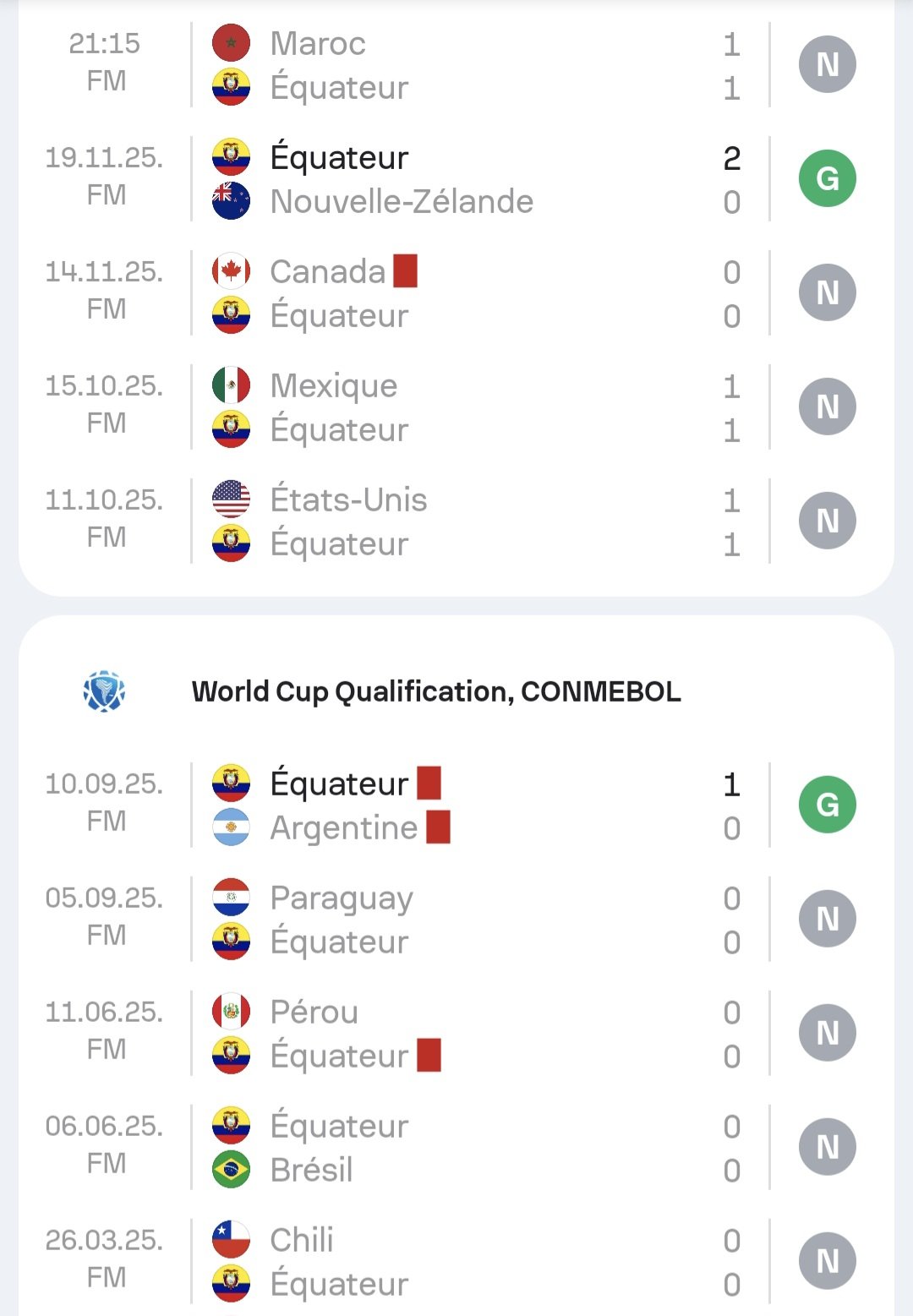Image resolution: width=913 pixels, height=1316 pixels.
Task: Select the Équateur vs Brésil match
Action: [x=456, y=1148]
